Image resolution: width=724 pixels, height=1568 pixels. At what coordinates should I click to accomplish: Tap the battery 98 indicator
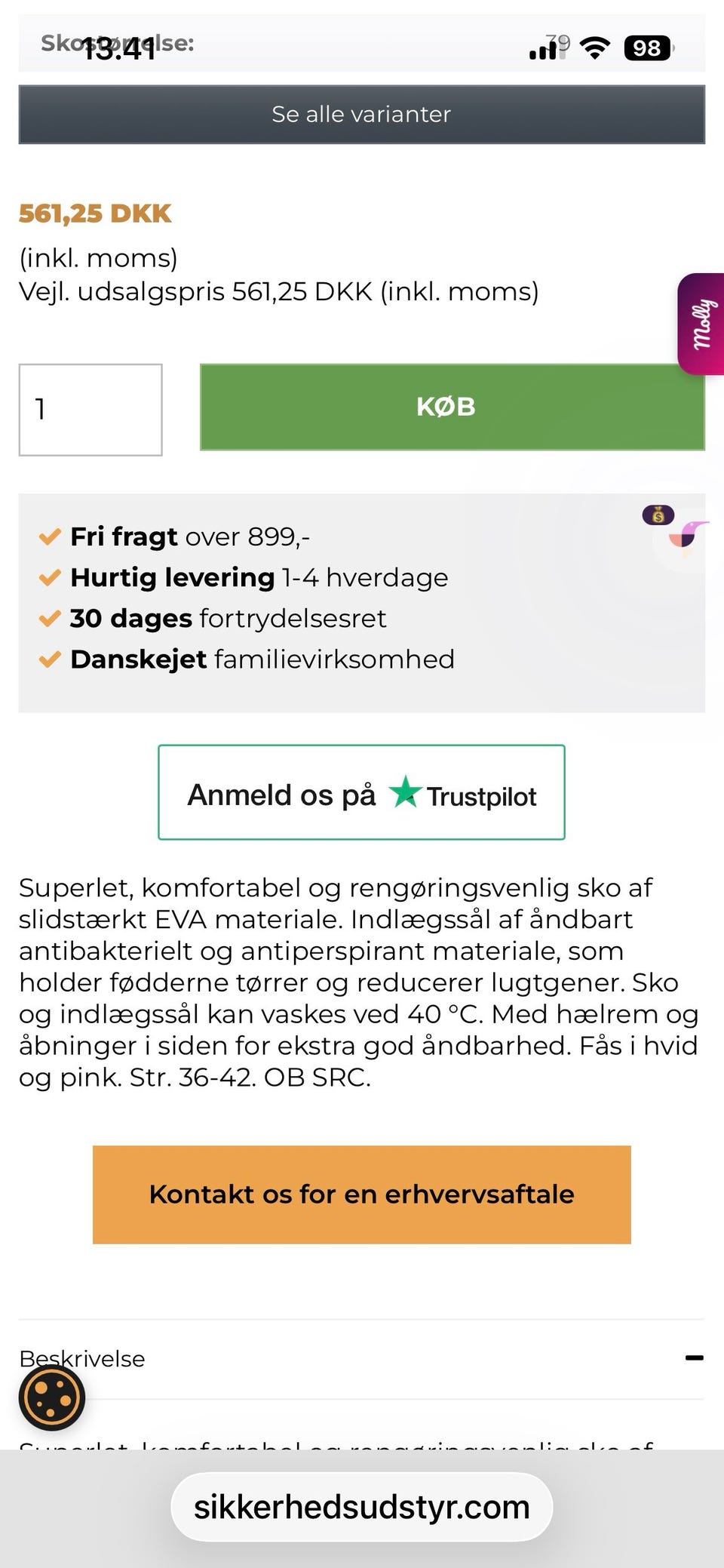[x=646, y=48]
